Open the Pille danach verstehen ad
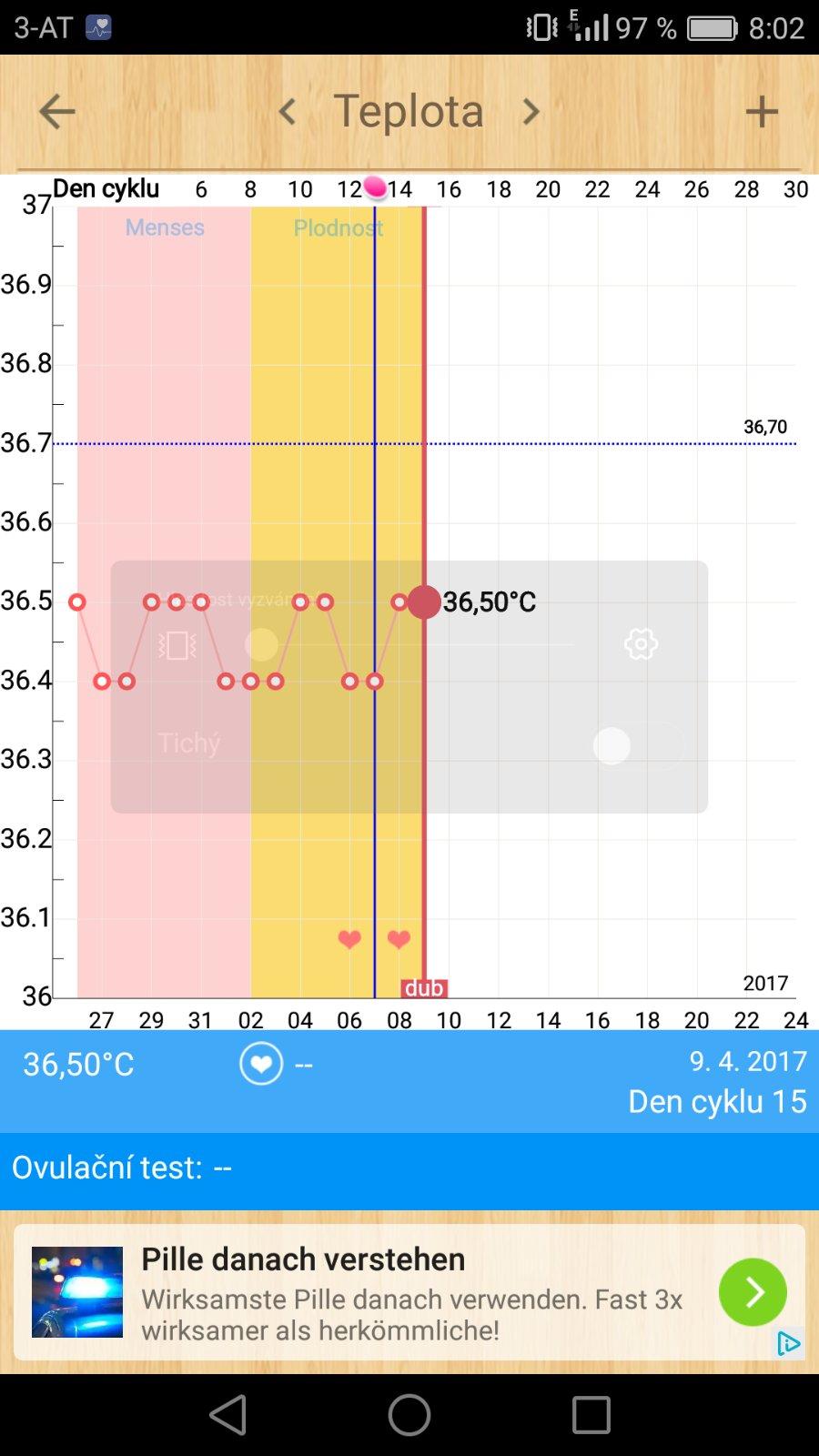Image resolution: width=819 pixels, height=1456 pixels. pos(364,1292)
